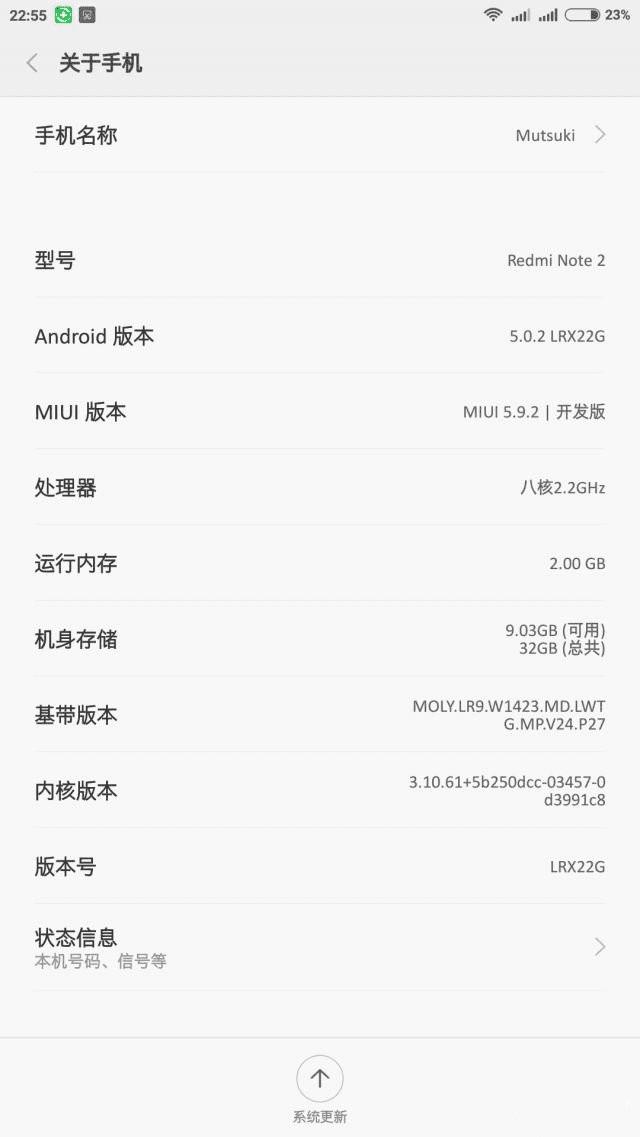Tap the 内核版本 row

click(x=320, y=790)
